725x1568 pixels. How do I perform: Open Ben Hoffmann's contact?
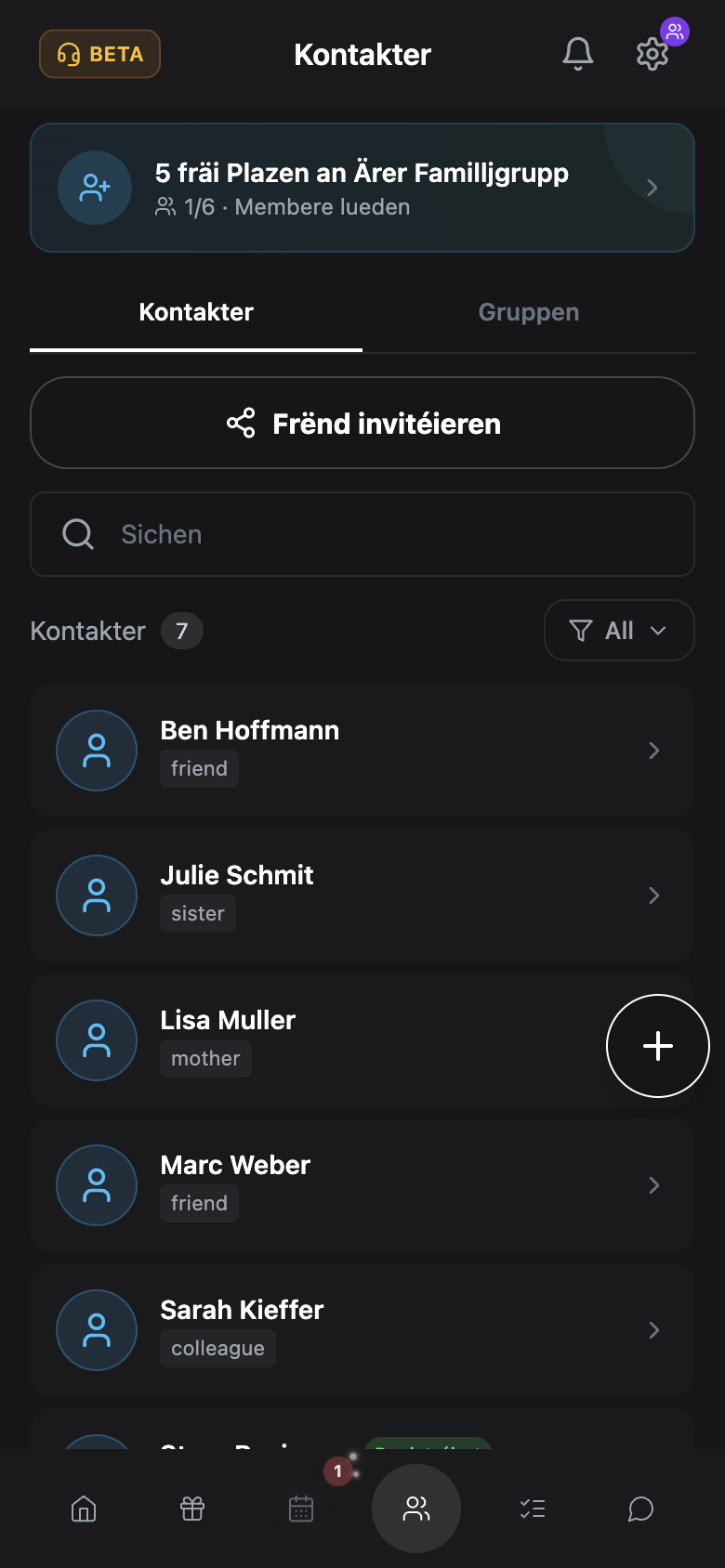click(362, 751)
